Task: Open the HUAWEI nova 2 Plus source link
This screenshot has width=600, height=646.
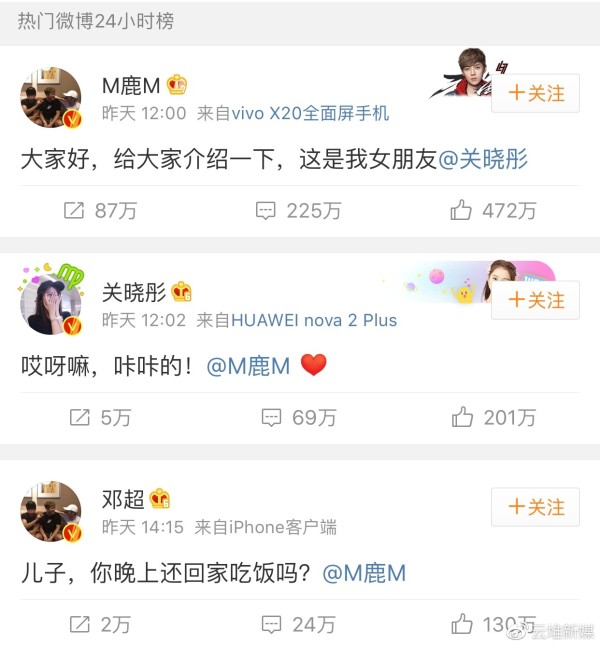Action: pyautogui.click(x=313, y=320)
